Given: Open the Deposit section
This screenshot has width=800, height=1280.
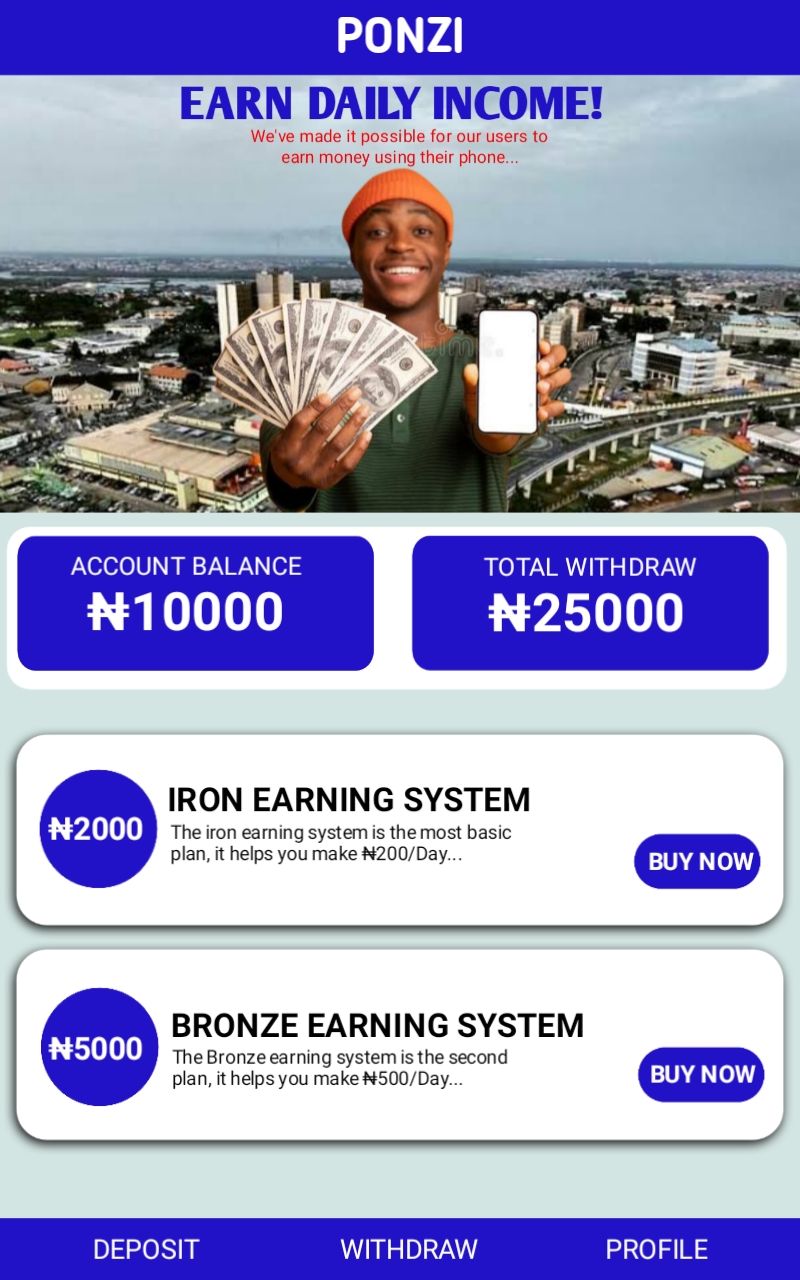Looking at the screenshot, I should pyautogui.click(x=146, y=1249).
